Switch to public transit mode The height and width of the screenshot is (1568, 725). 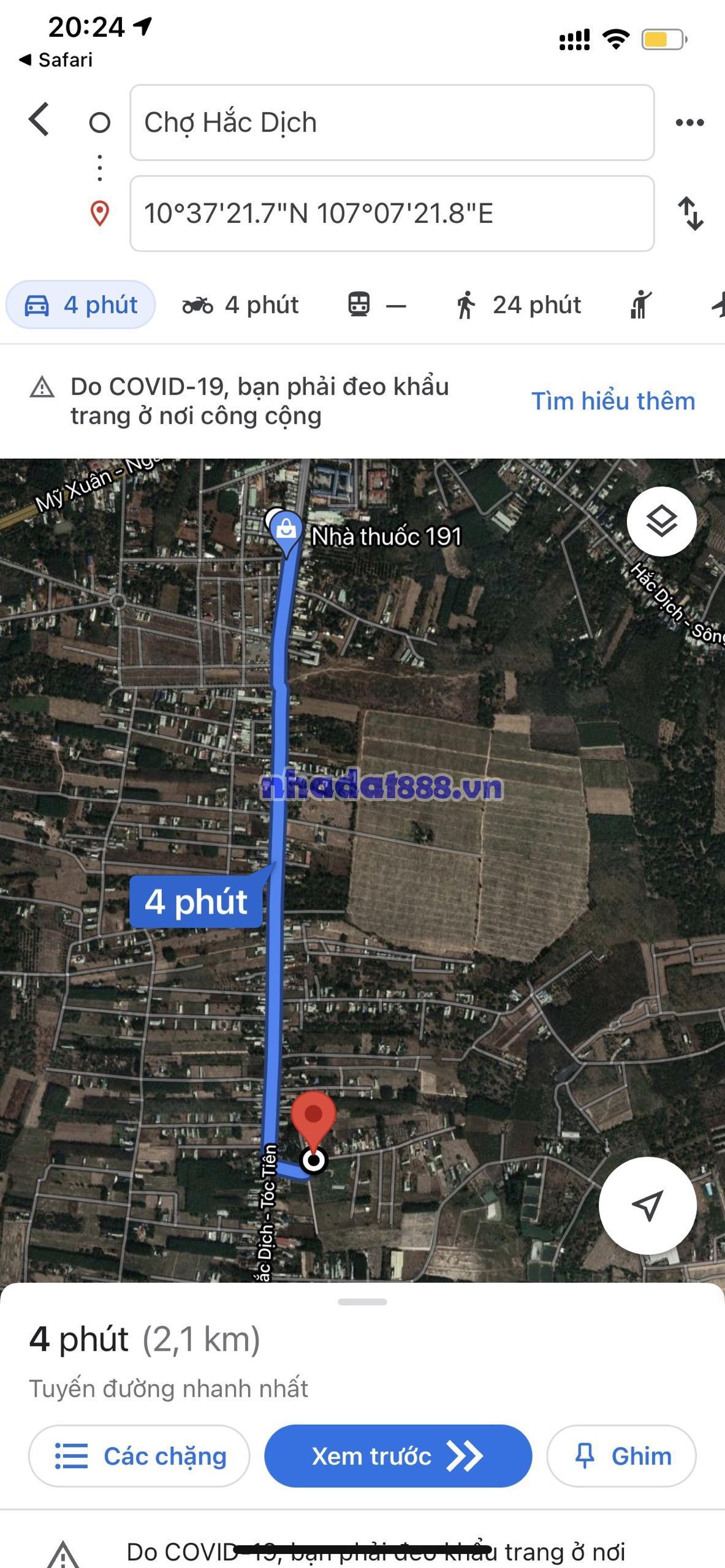pos(376,304)
